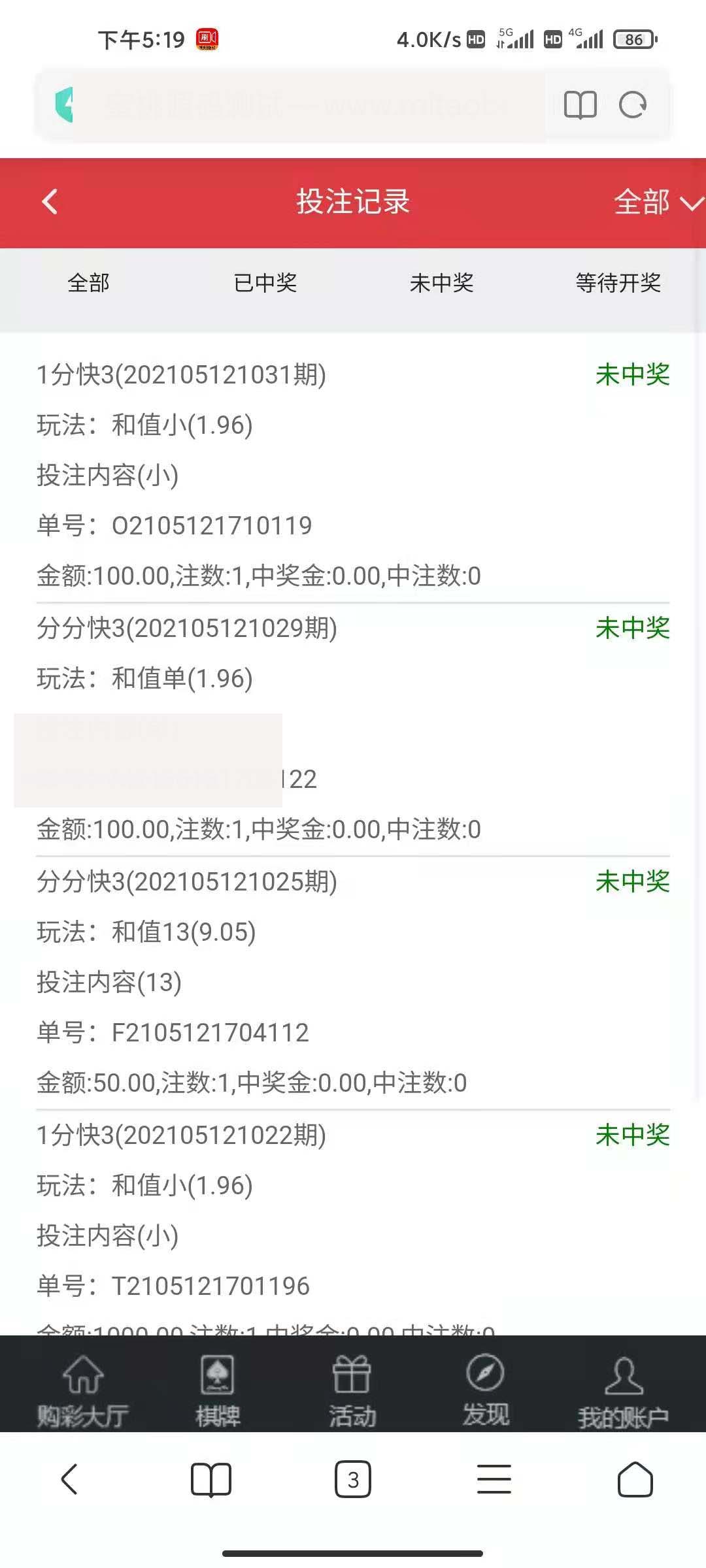Image resolution: width=706 pixels, height=1568 pixels.
Task: Go back from 投注记录 page
Action: pos(50,202)
